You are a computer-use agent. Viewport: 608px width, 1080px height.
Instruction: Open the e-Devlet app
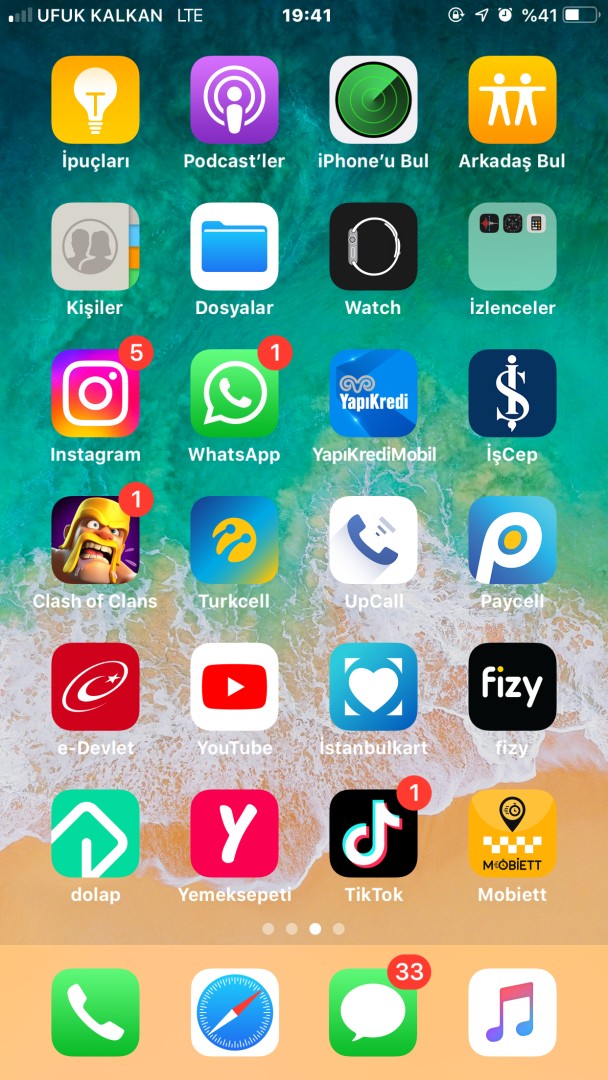coord(95,687)
